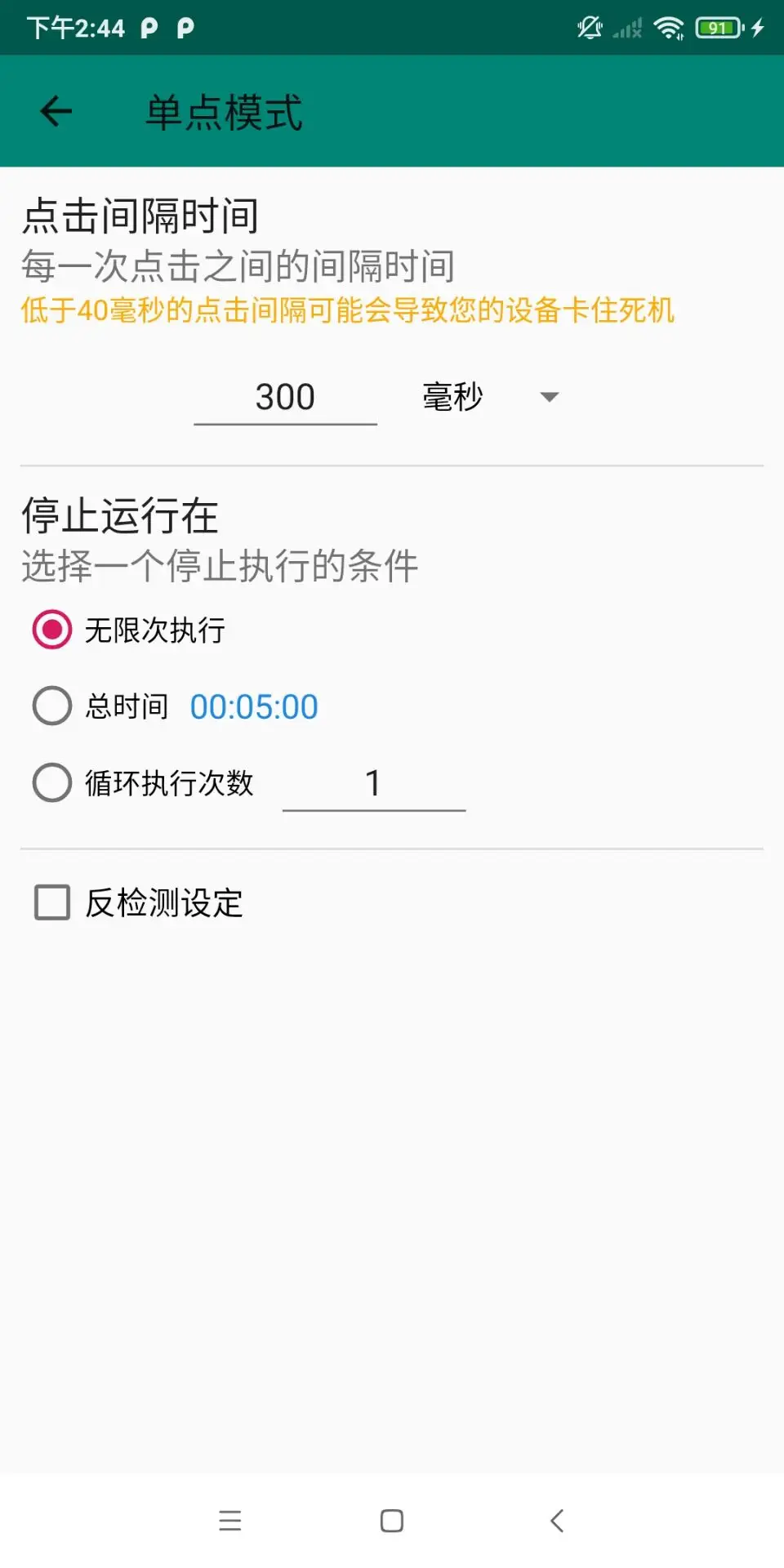Enable the 反检测设定 checkbox

[52, 902]
